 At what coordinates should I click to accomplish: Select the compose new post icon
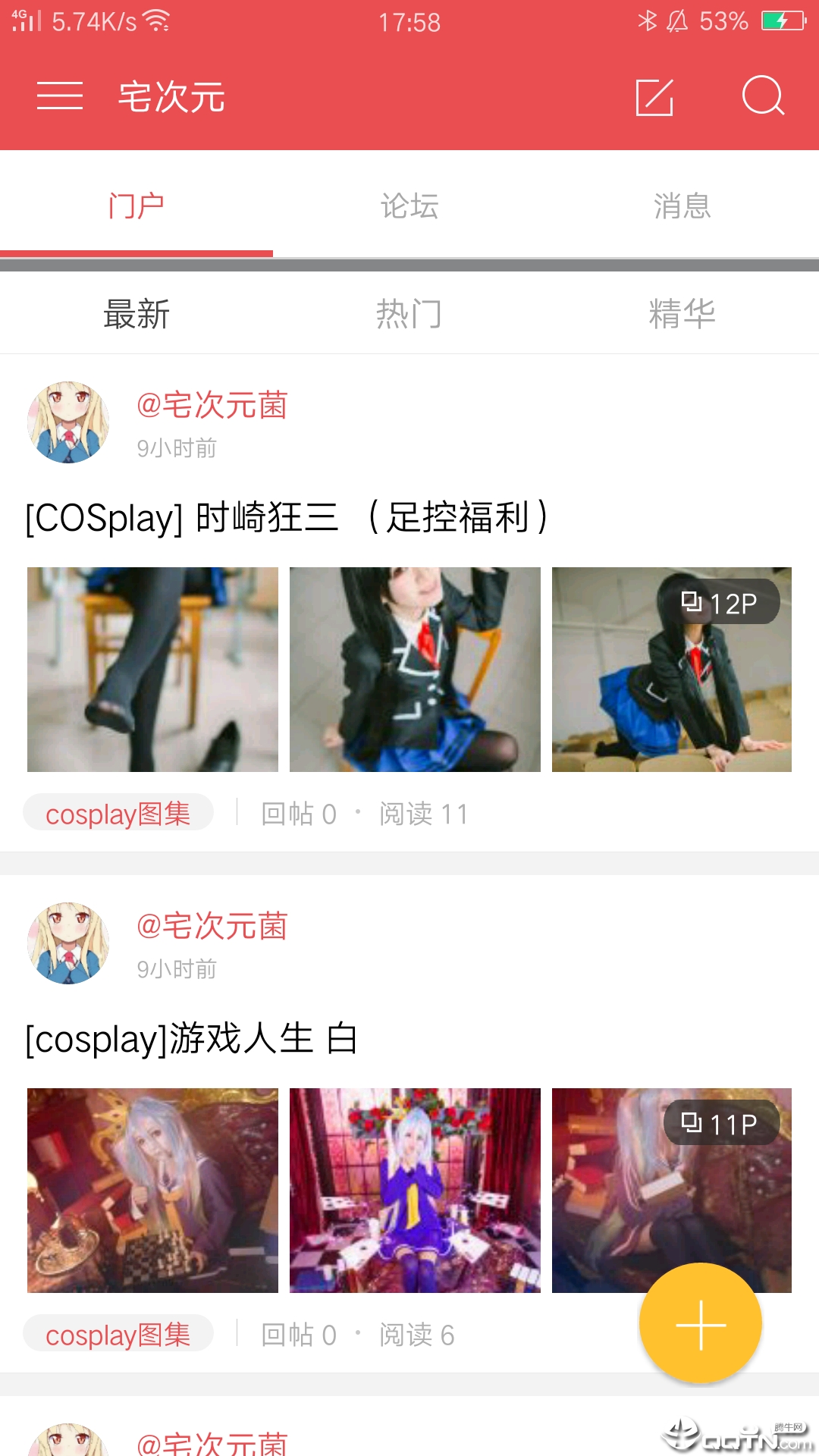point(654,96)
